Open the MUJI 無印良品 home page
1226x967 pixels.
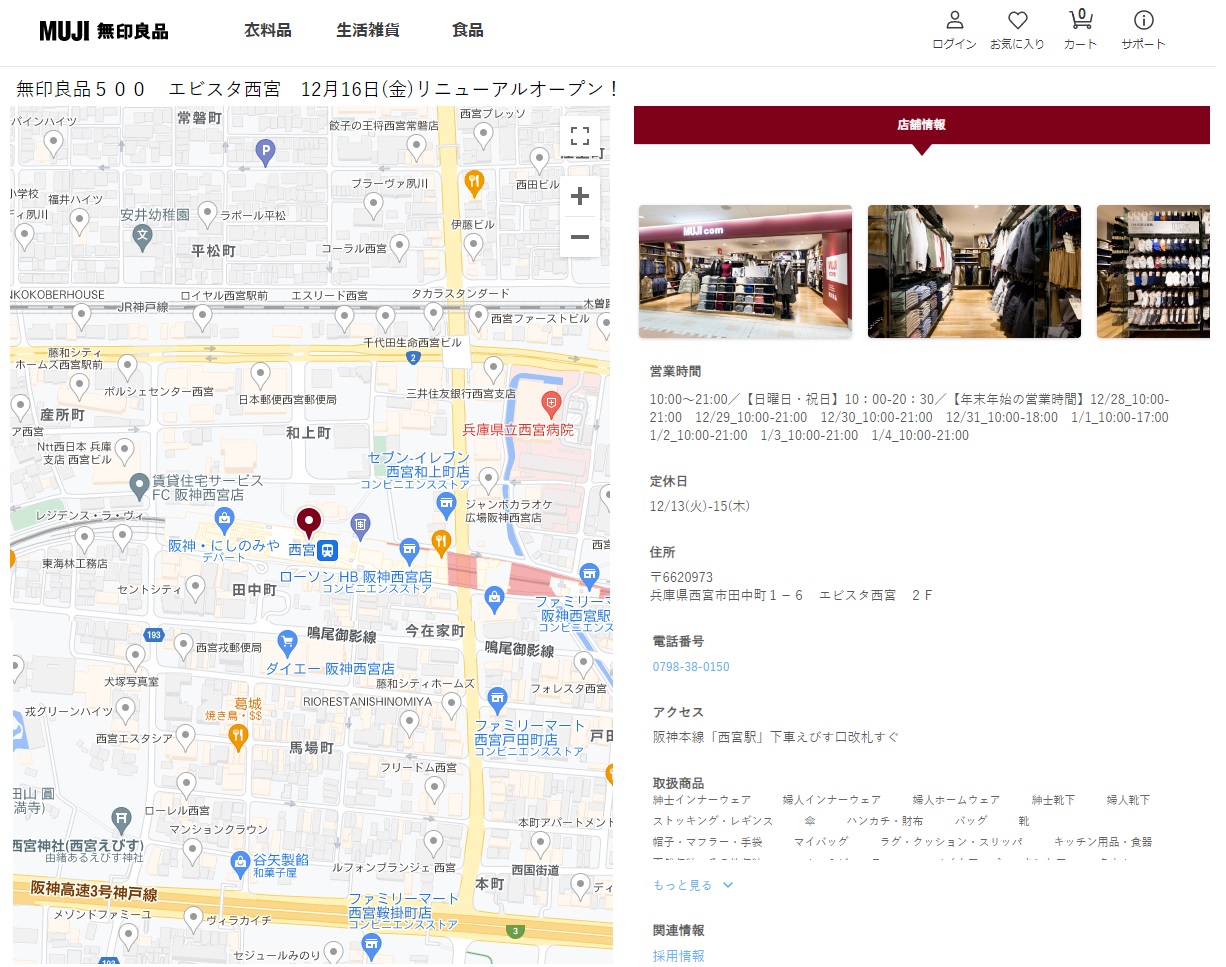(x=104, y=31)
